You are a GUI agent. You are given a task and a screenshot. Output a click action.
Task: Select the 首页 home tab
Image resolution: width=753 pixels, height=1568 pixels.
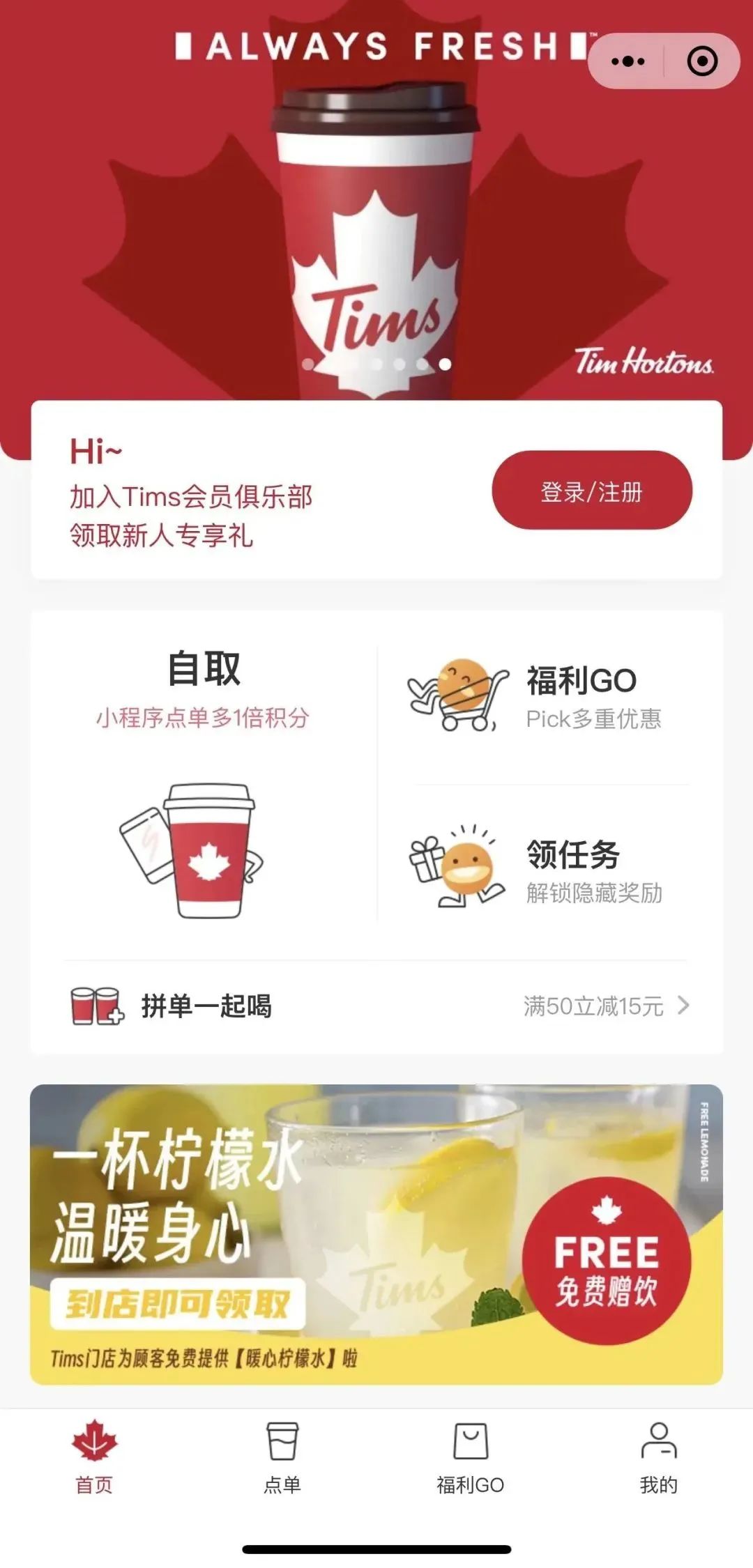tap(94, 1458)
